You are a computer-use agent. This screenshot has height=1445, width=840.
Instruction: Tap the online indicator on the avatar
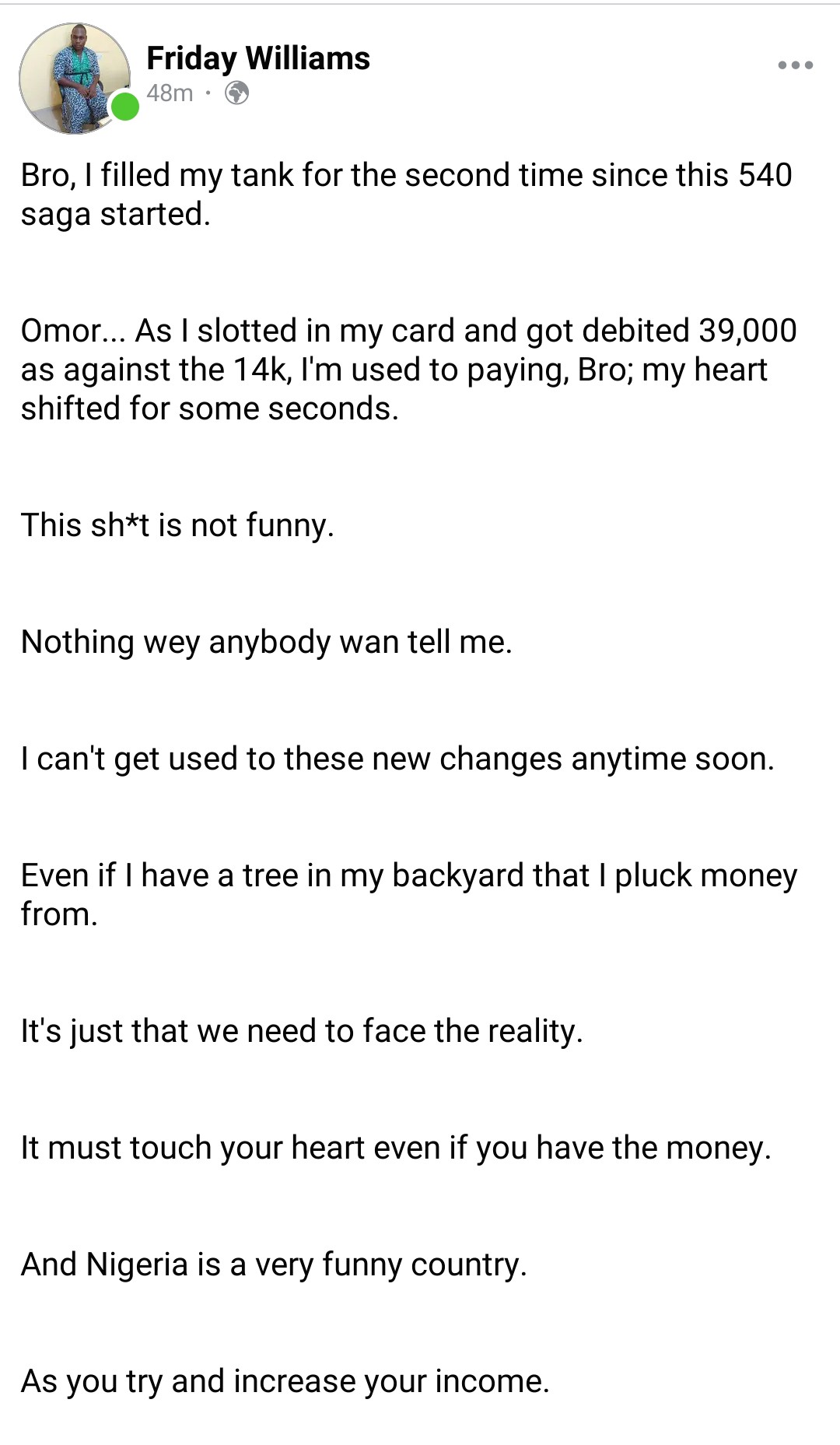click(x=124, y=105)
